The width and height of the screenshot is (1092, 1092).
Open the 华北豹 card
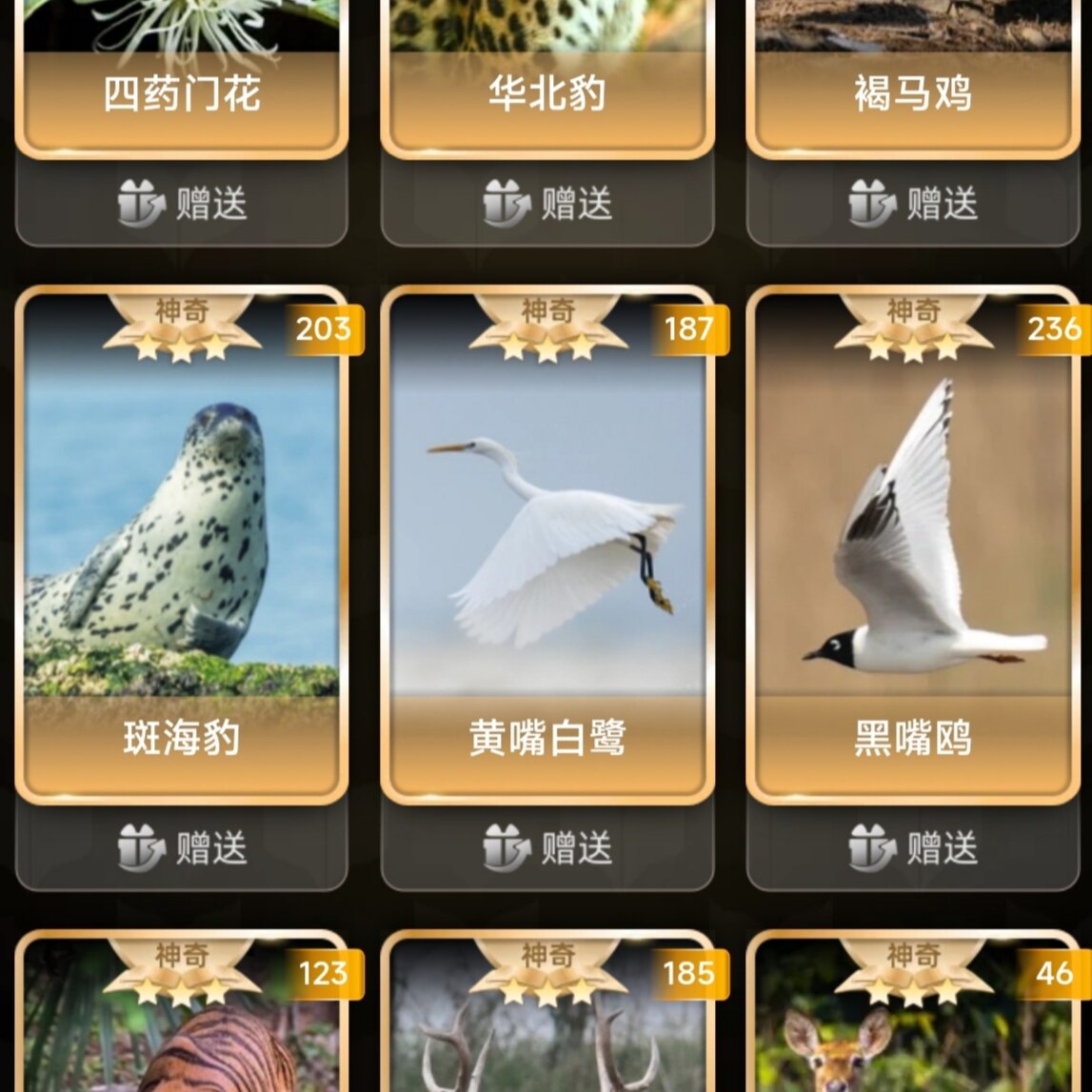(x=546, y=76)
